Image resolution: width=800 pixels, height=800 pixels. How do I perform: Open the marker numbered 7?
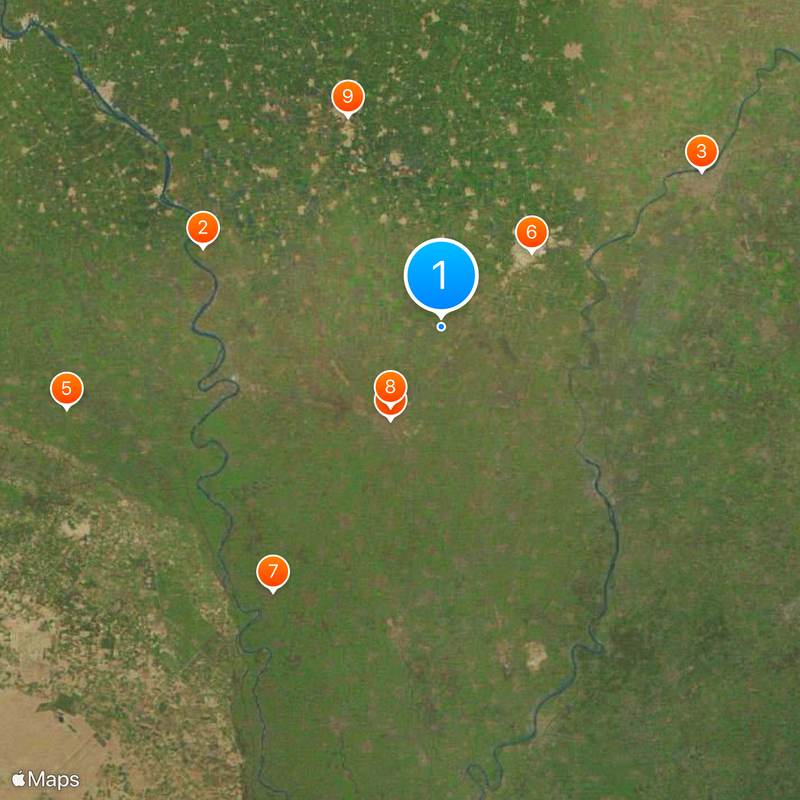coord(272,572)
